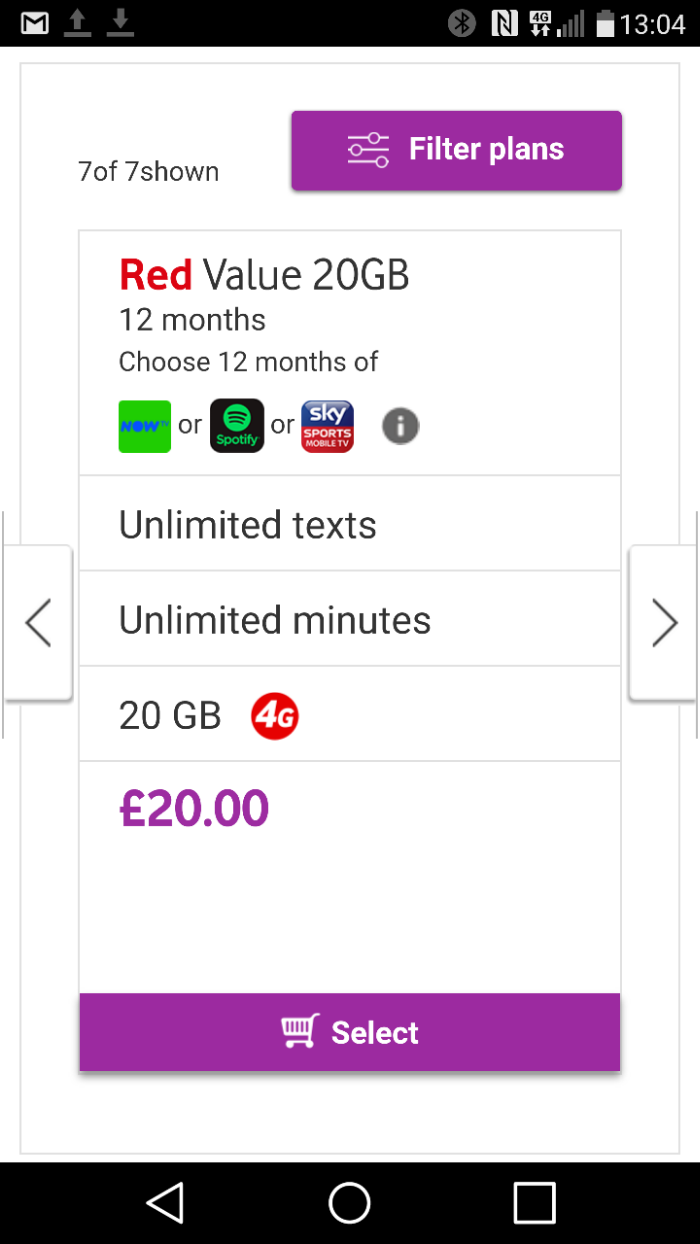
Task: Open the Filter plans button
Action: pyautogui.click(x=456, y=150)
